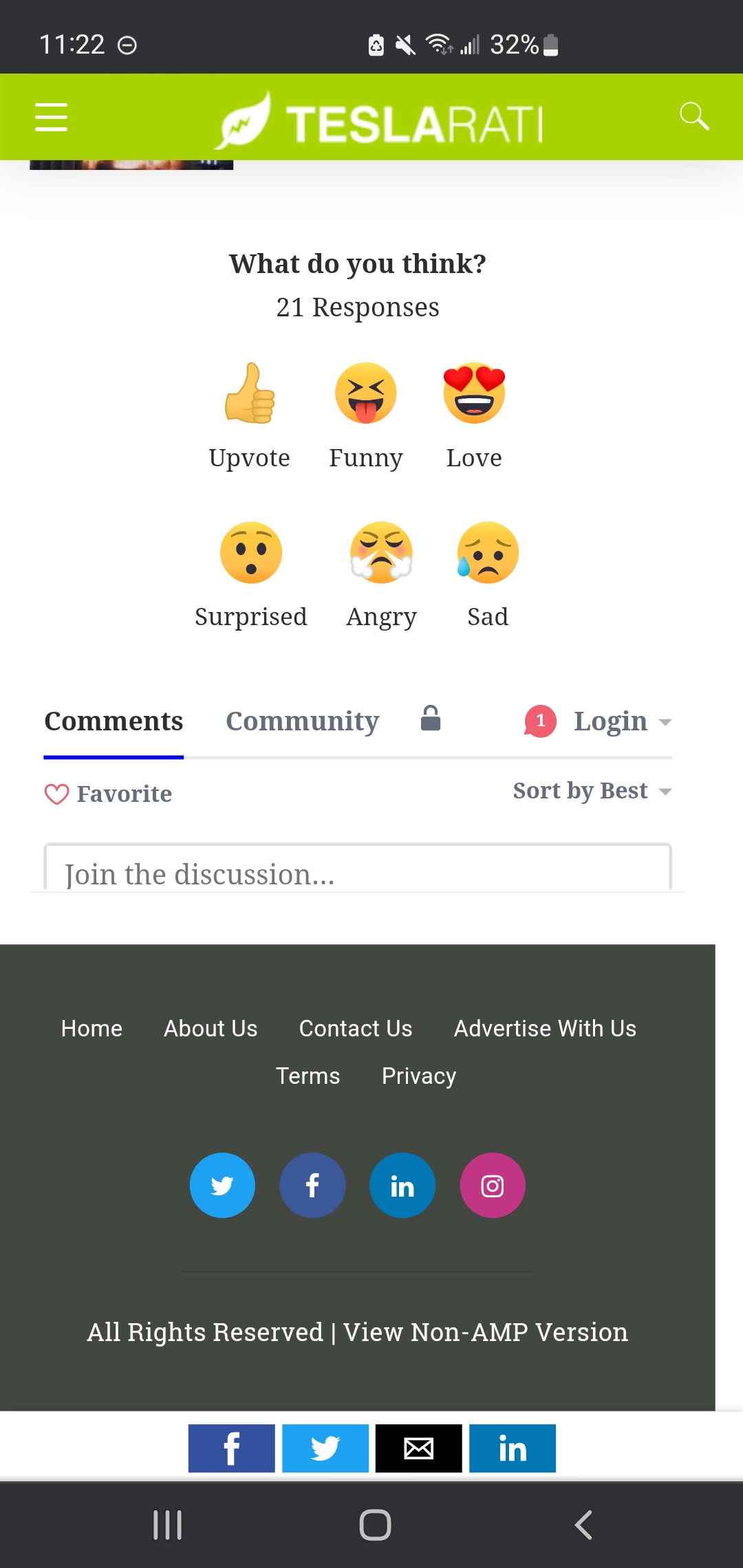Open Advertise With Us
This screenshot has width=743, height=1568.
coord(545,1028)
